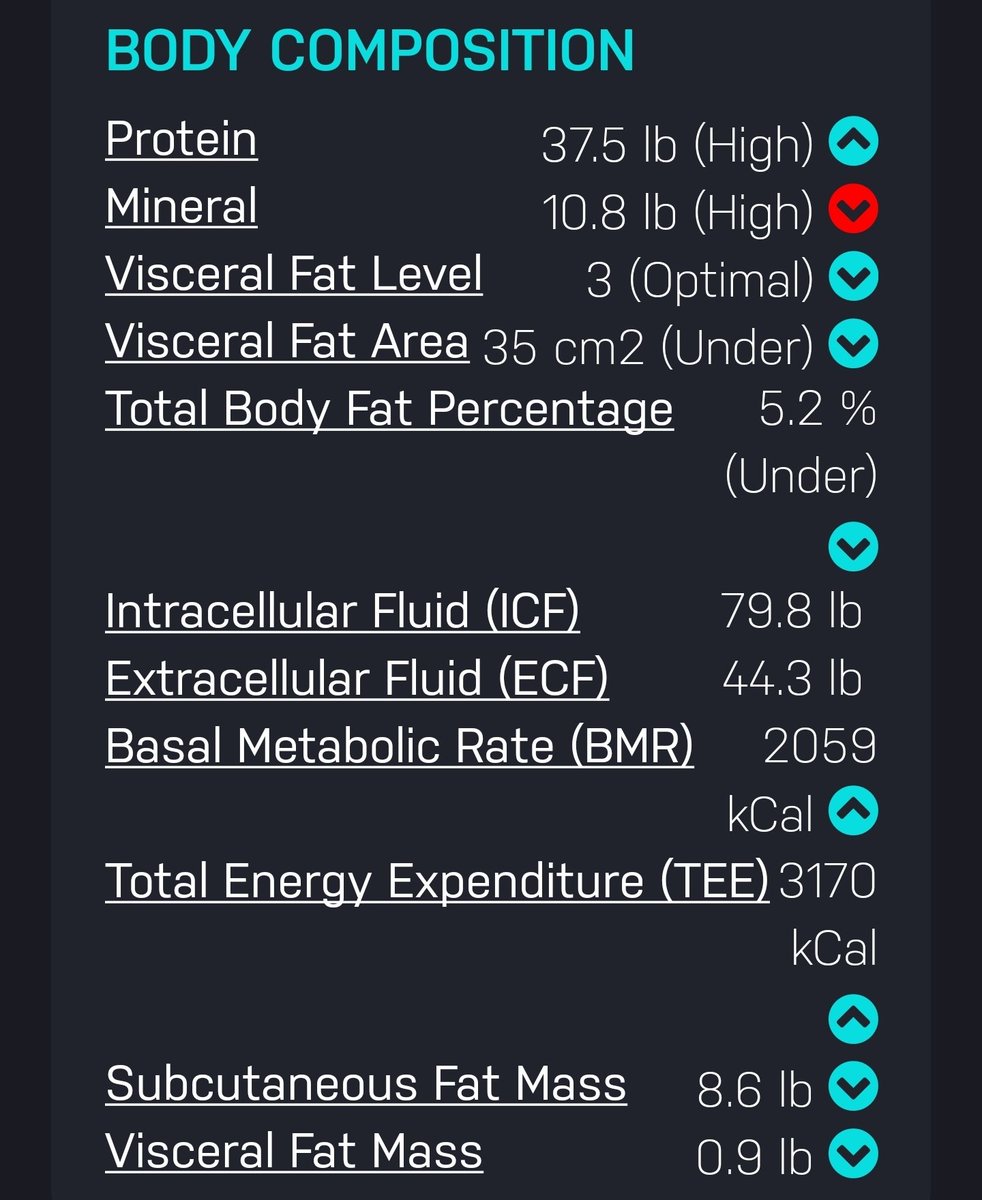This screenshot has width=982, height=1200.
Task: Open Extracellular Fluid (ECF) link
Action: [357, 680]
